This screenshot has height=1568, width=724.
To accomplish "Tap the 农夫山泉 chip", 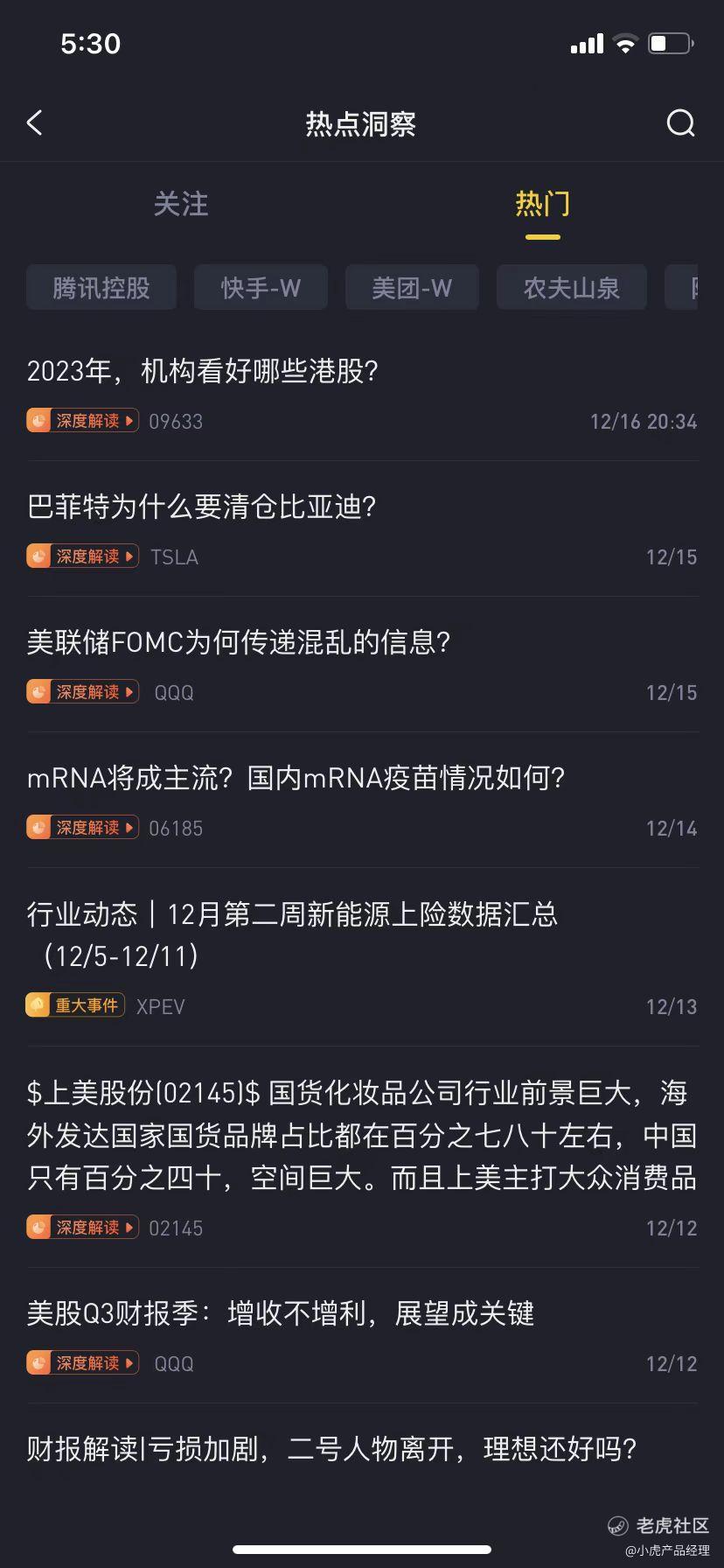I will pos(571,288).
